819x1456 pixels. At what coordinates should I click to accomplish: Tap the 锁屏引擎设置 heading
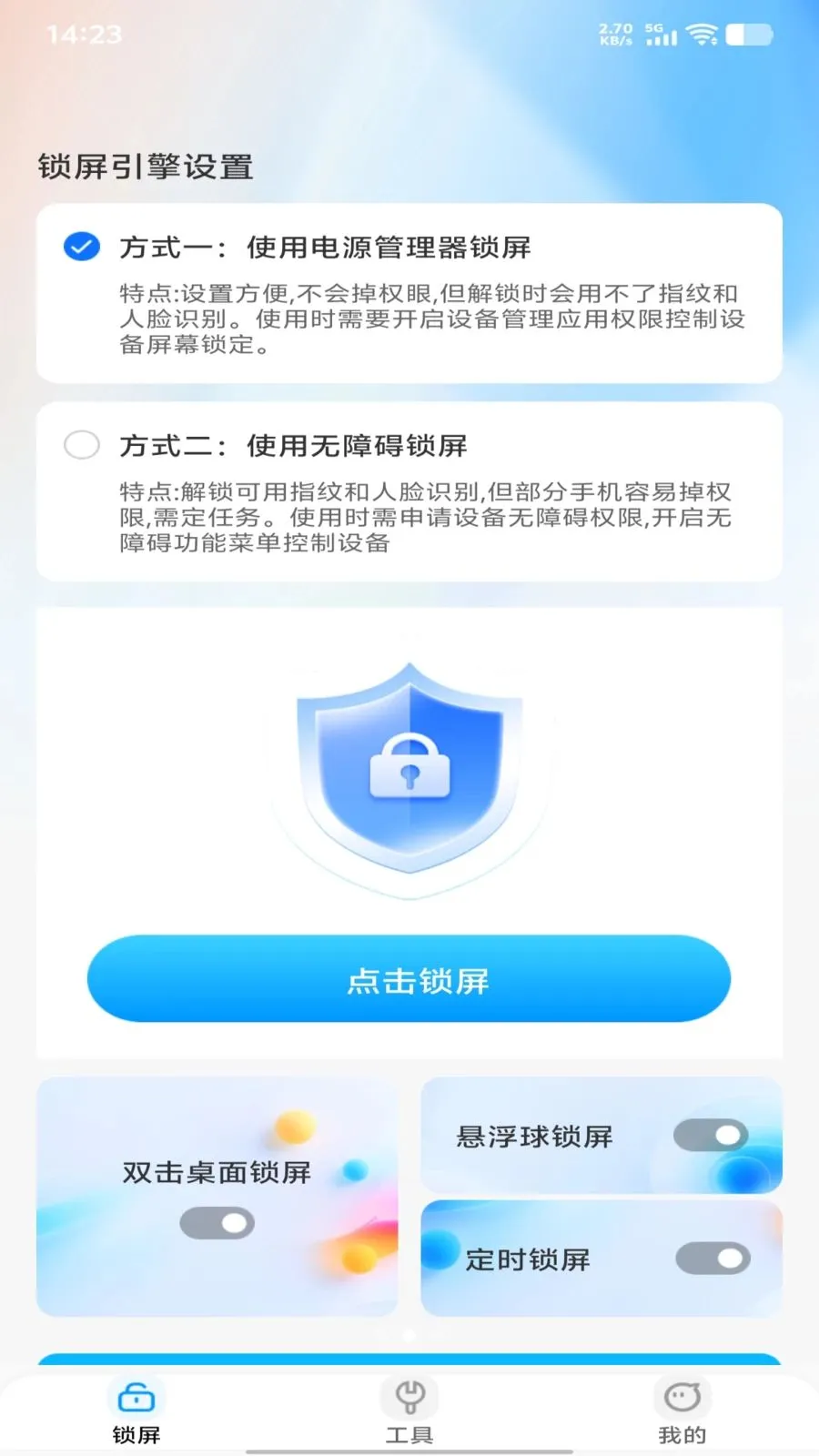(148, 167)
